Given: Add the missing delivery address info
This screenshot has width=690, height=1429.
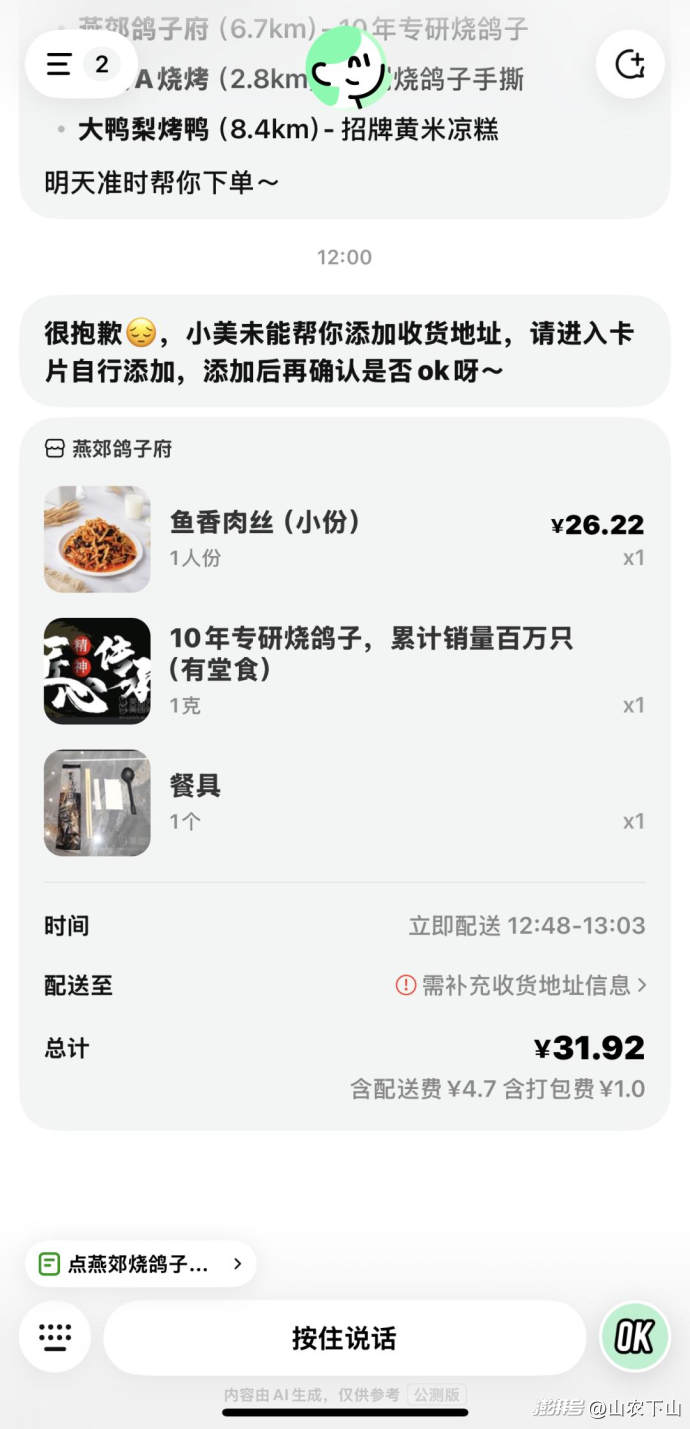Looking at the screenshot, I should point(522,985).
